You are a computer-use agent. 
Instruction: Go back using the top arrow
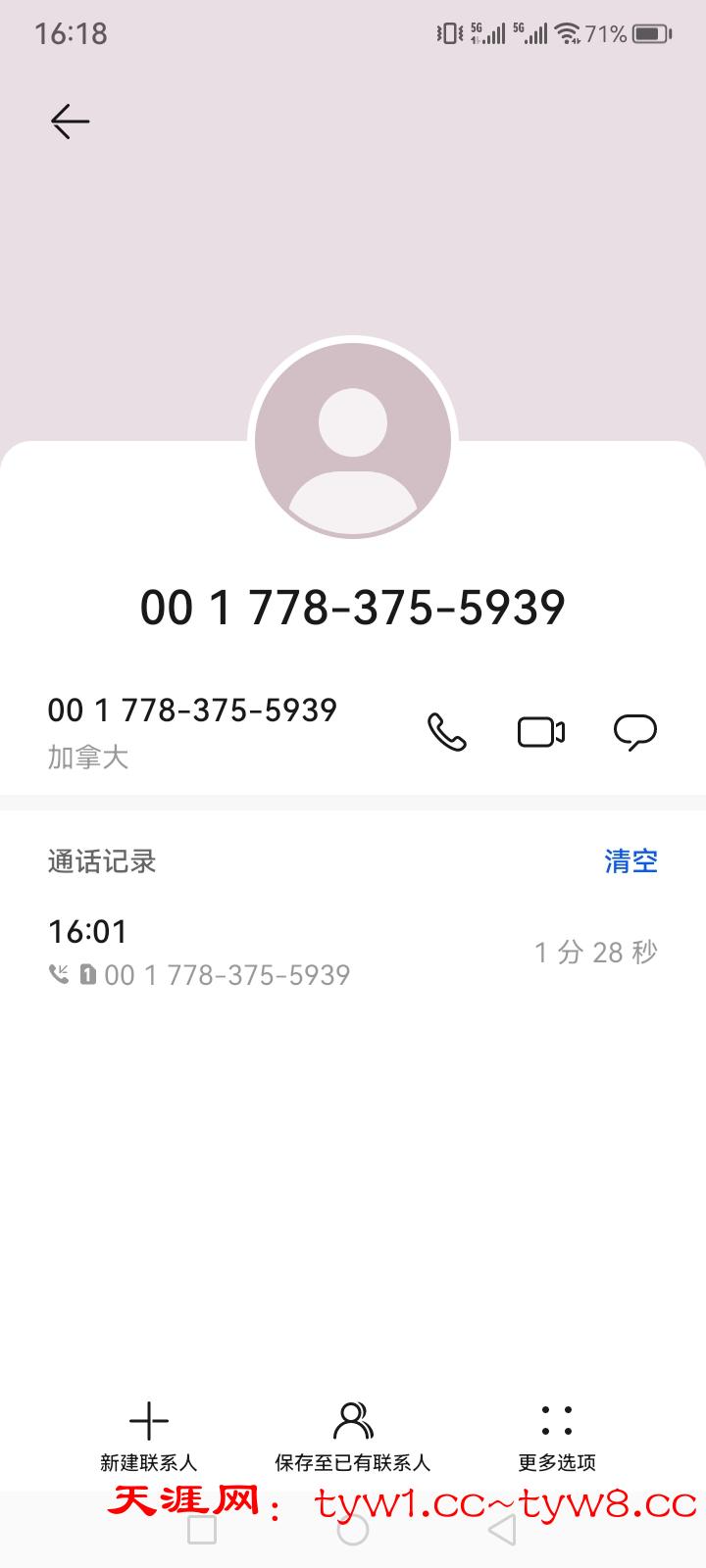[70, 122]
